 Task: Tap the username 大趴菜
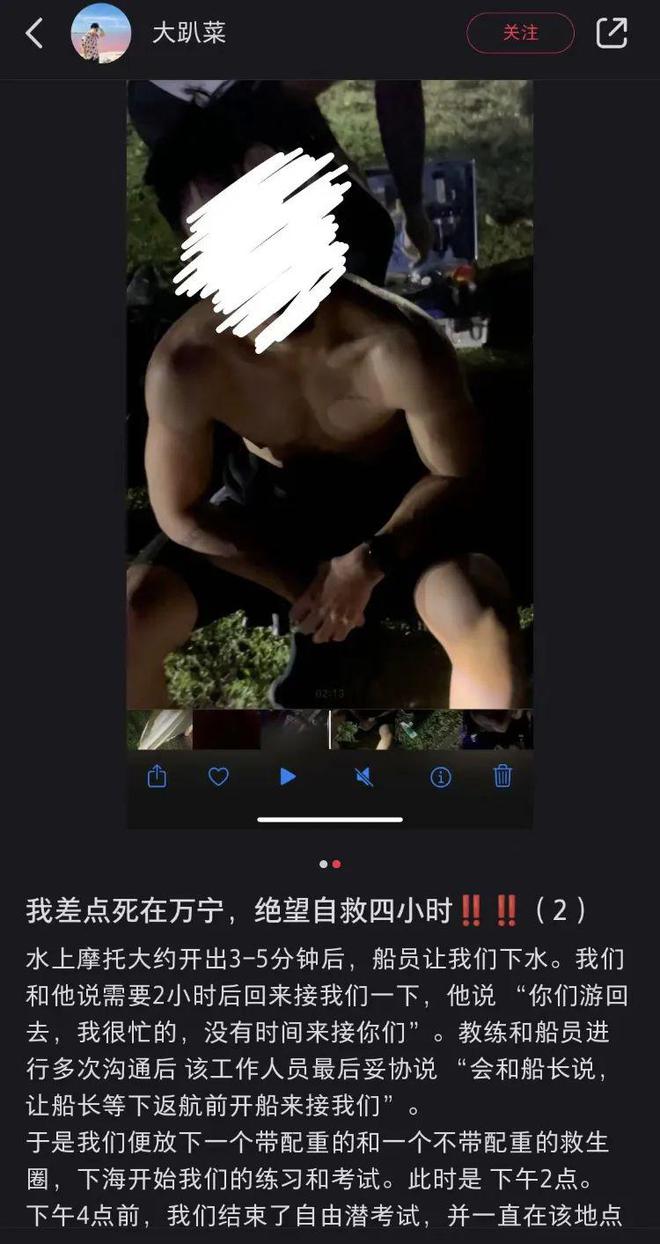(189, 33)
